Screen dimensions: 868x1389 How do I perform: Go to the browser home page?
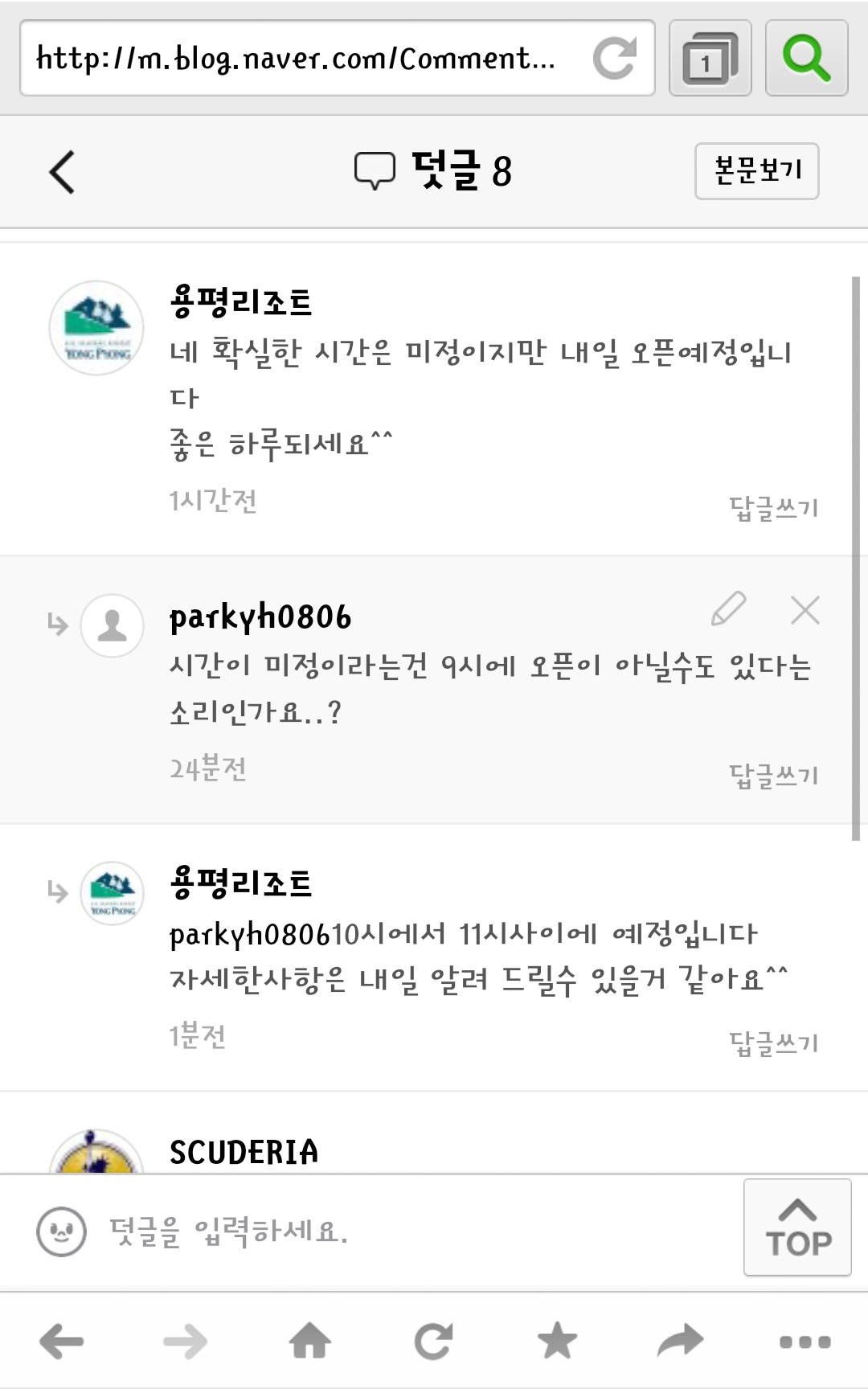[x=309, y=1341]
